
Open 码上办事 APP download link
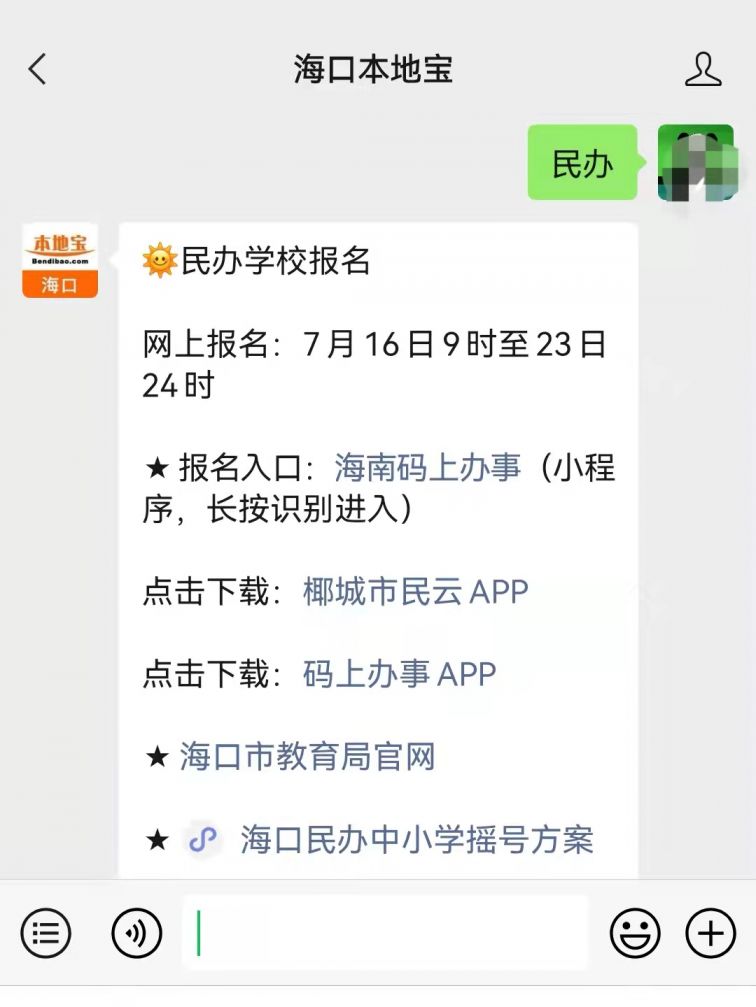pos(399,674)
